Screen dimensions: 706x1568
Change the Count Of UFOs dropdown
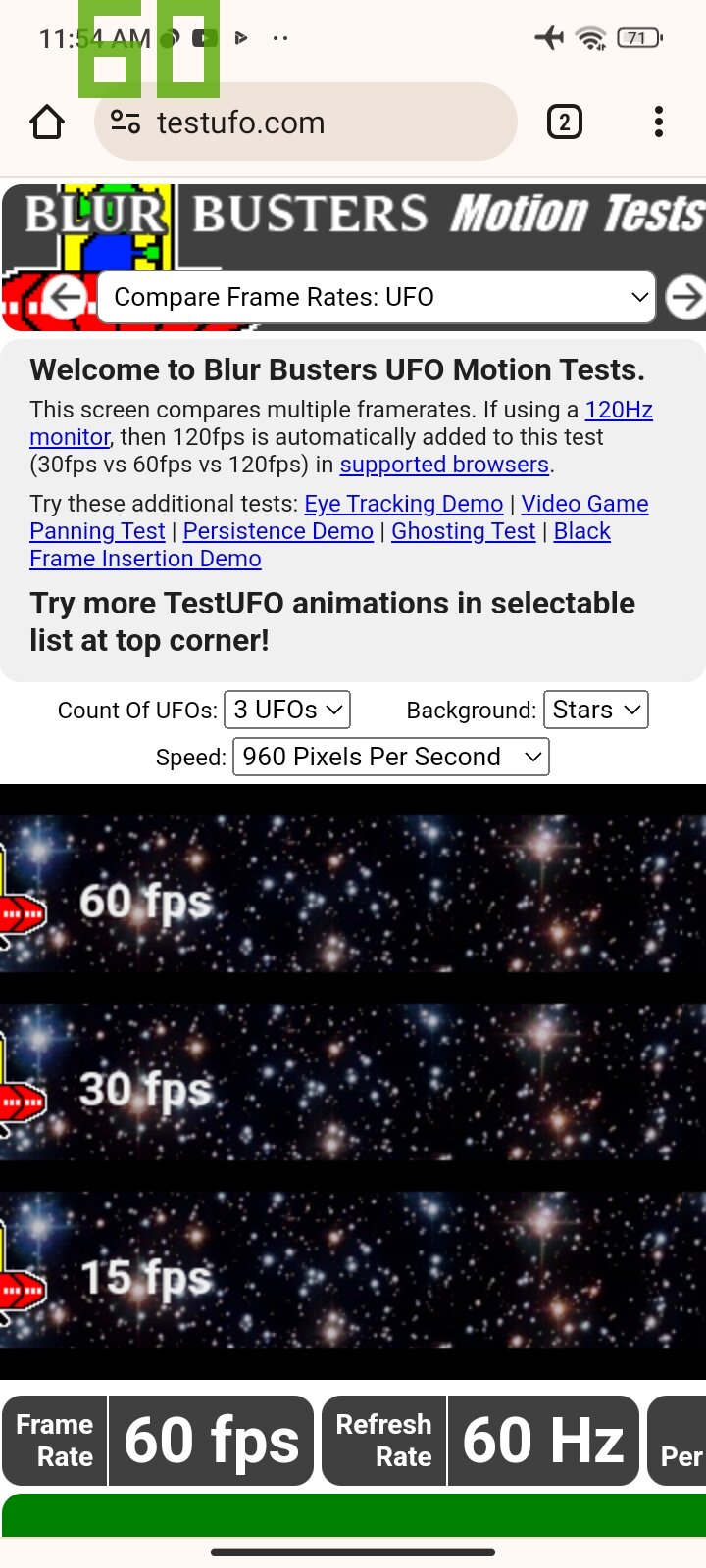tap(287, 710)
